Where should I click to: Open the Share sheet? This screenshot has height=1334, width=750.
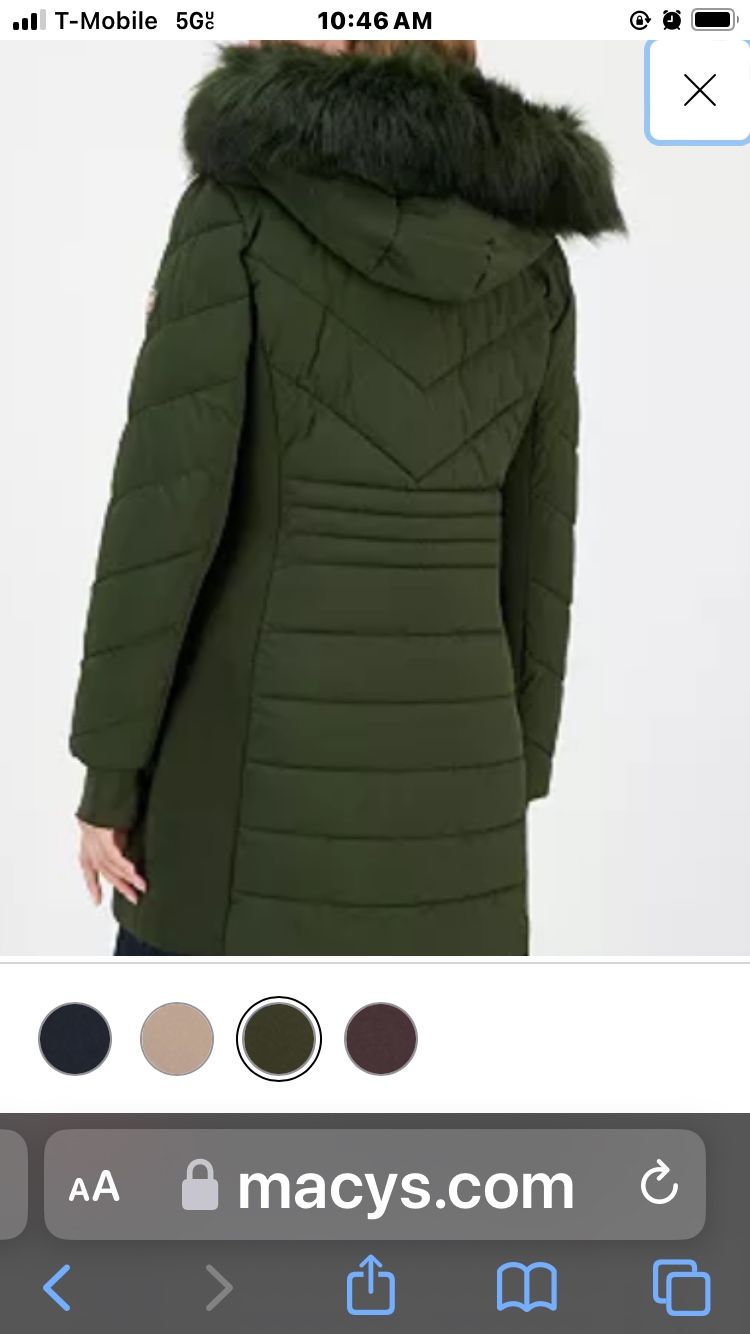[371, 1289]
